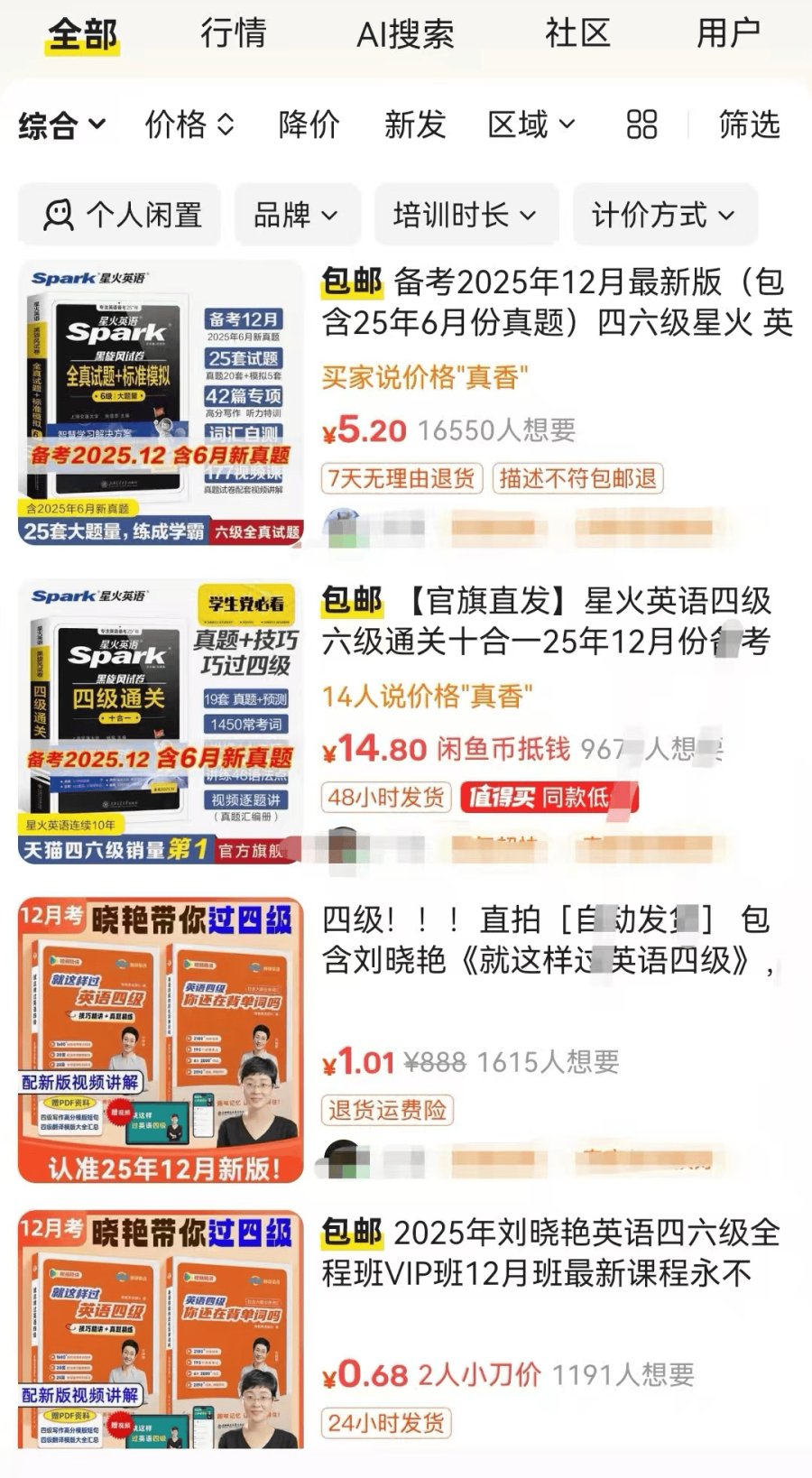Select the 全部 tab
The width and height of the screenshot is (812, 1478).
pyautogui.click(x=83, y=34)
